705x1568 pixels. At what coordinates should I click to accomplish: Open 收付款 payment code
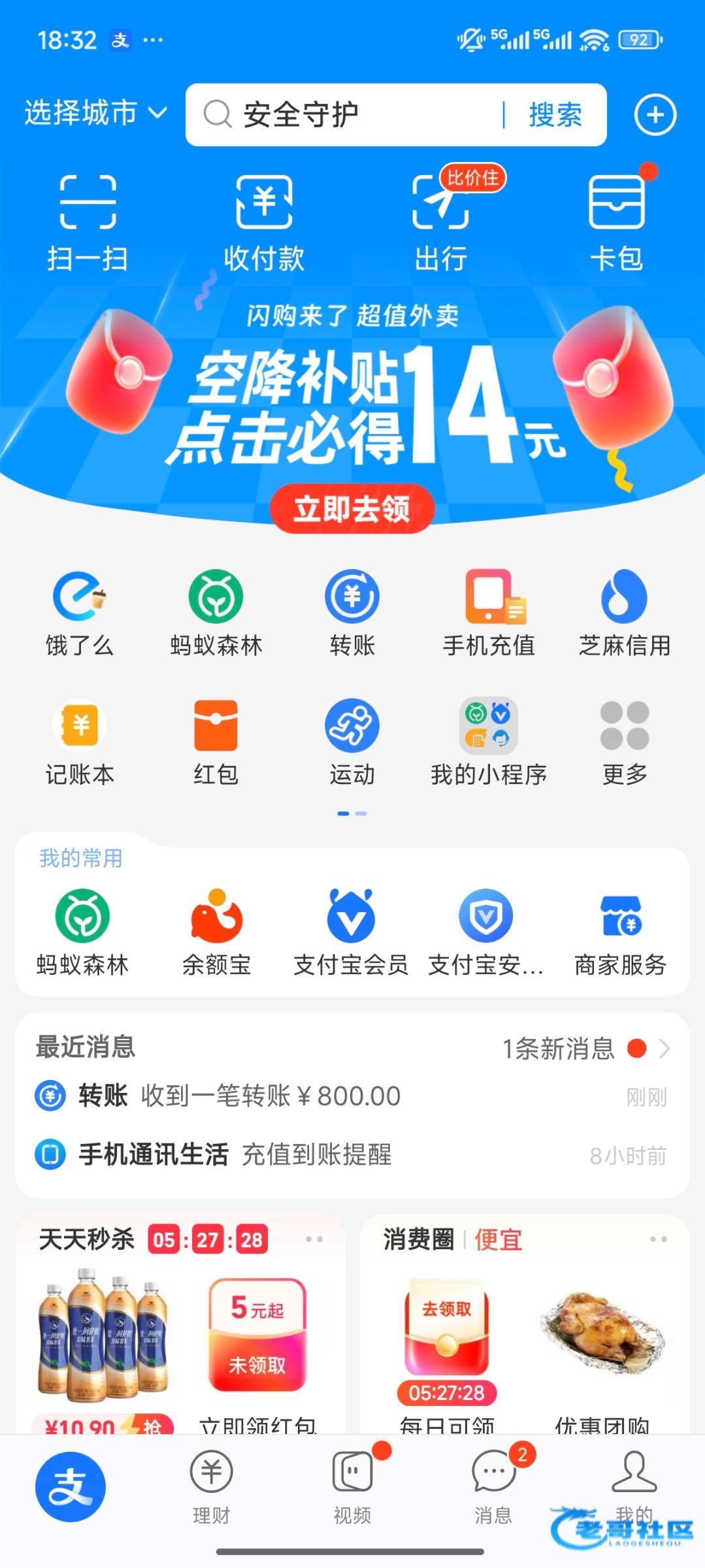pos(264,222)
